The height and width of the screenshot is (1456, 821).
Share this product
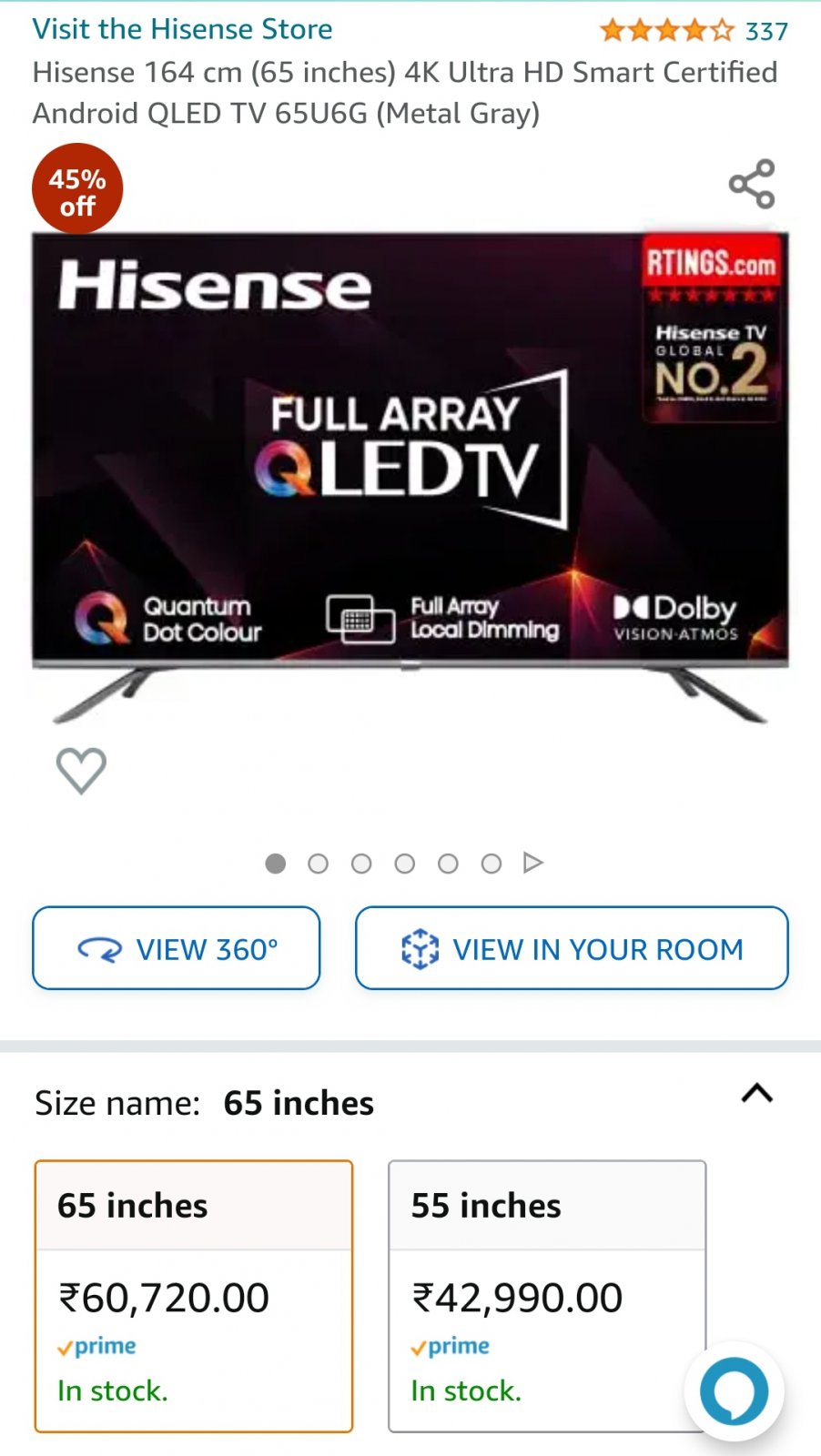point(752,184)
